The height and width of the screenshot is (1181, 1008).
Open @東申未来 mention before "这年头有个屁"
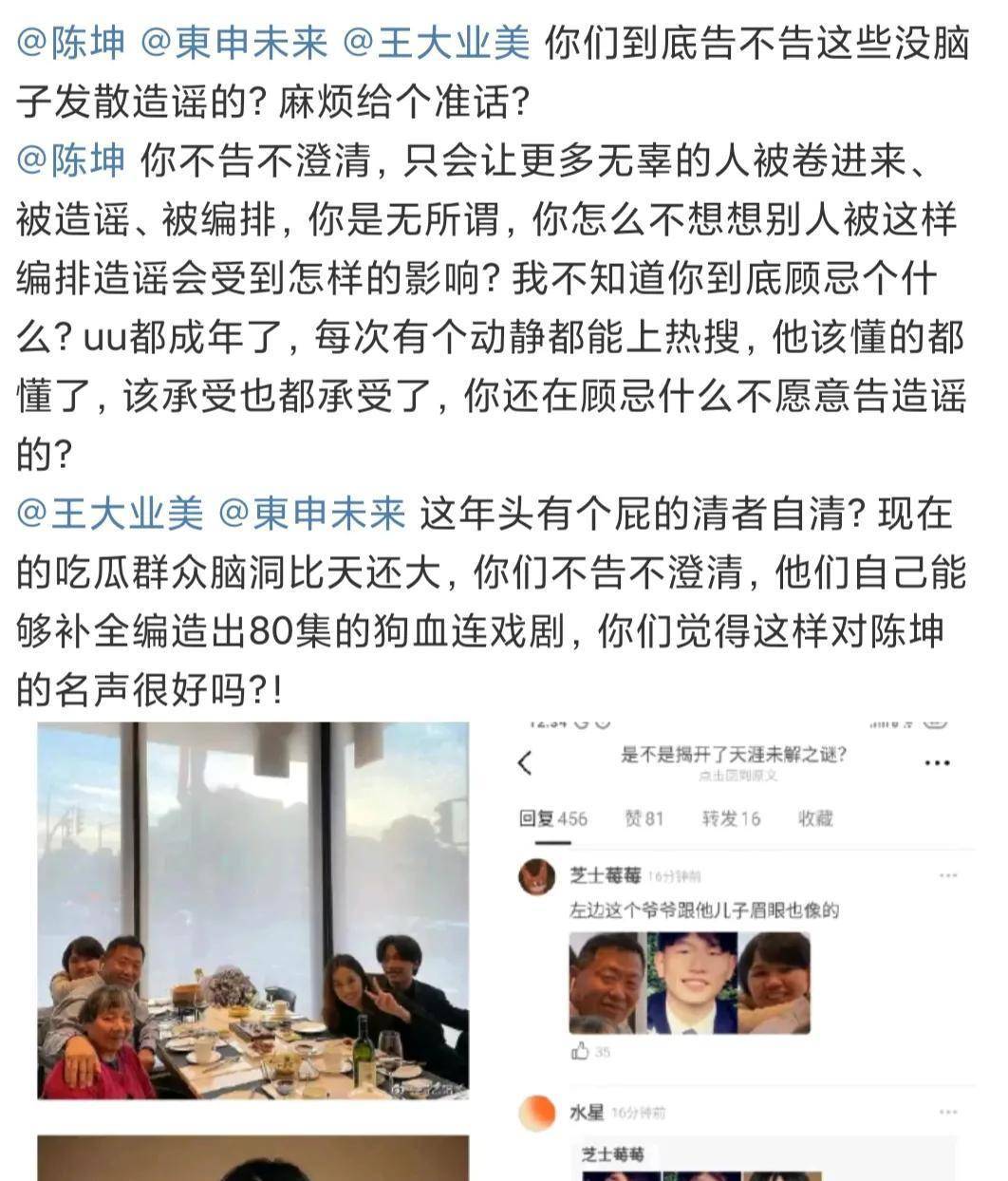[311, 515]
